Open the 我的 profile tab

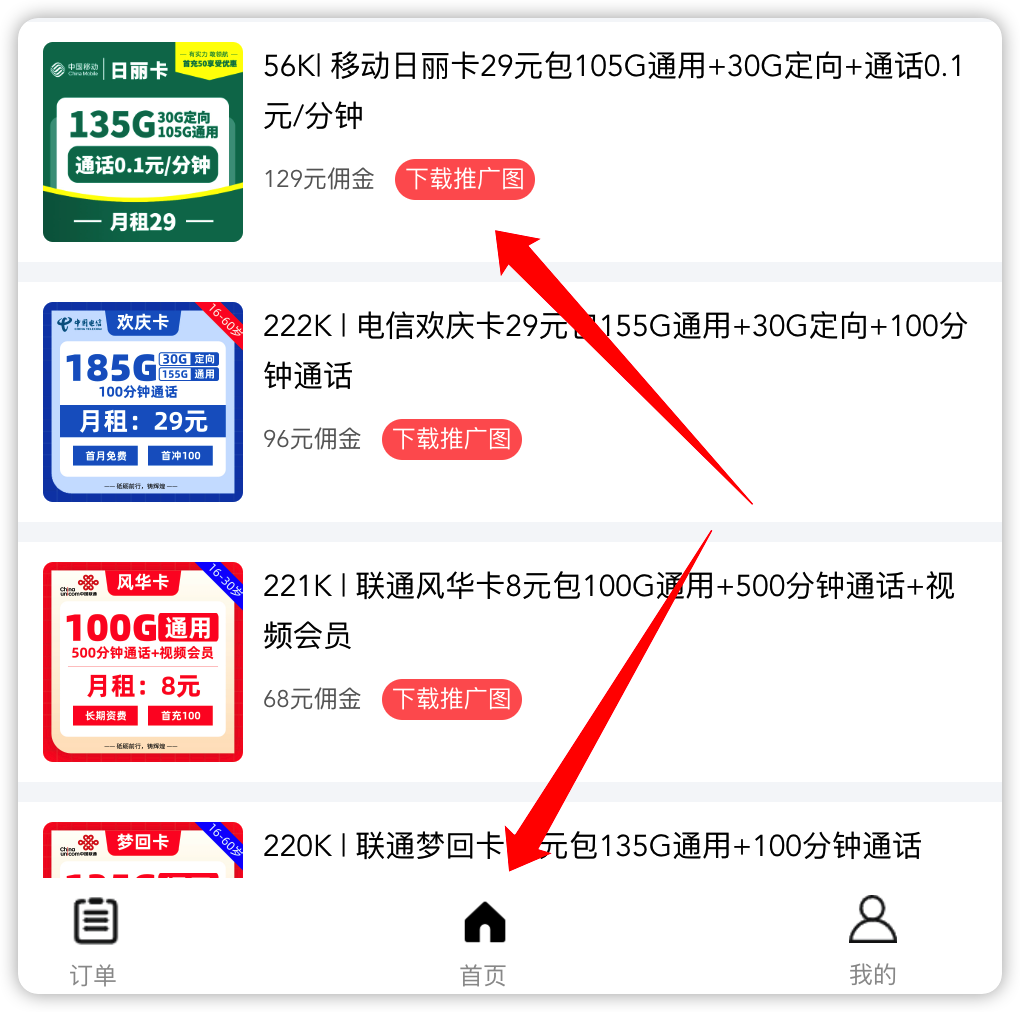872,940
